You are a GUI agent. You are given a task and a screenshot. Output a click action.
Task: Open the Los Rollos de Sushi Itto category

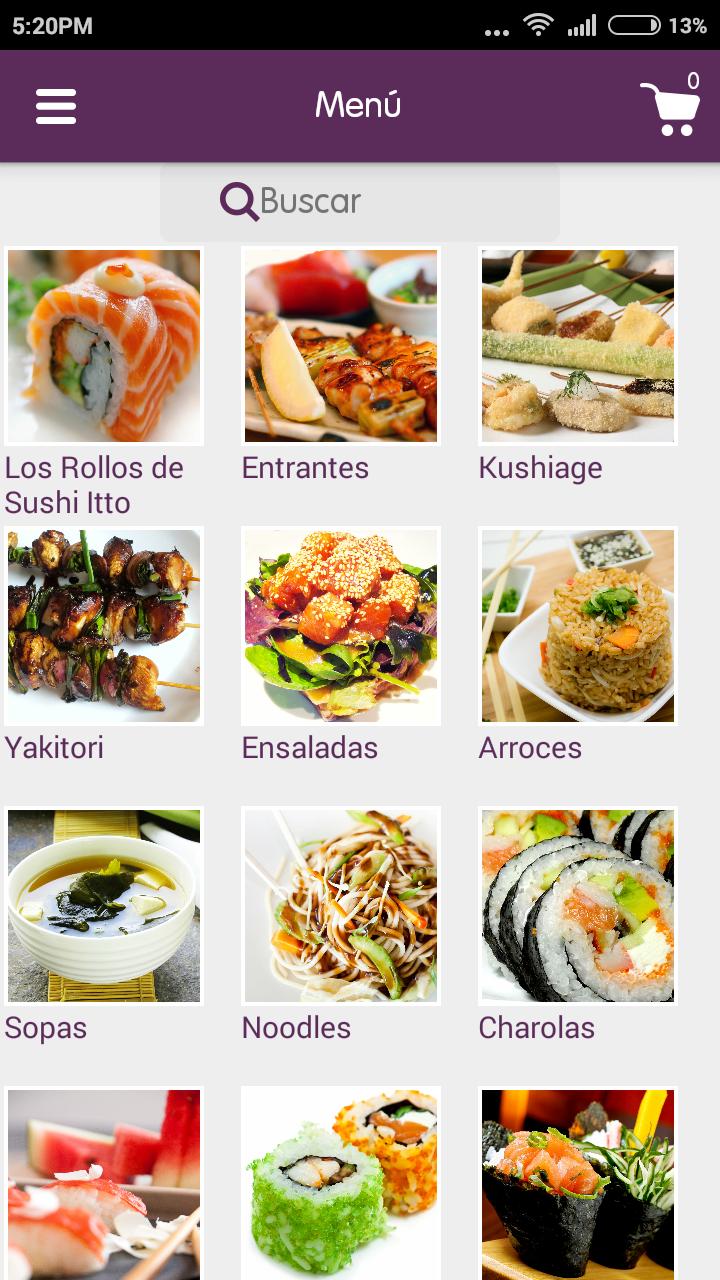105,345
